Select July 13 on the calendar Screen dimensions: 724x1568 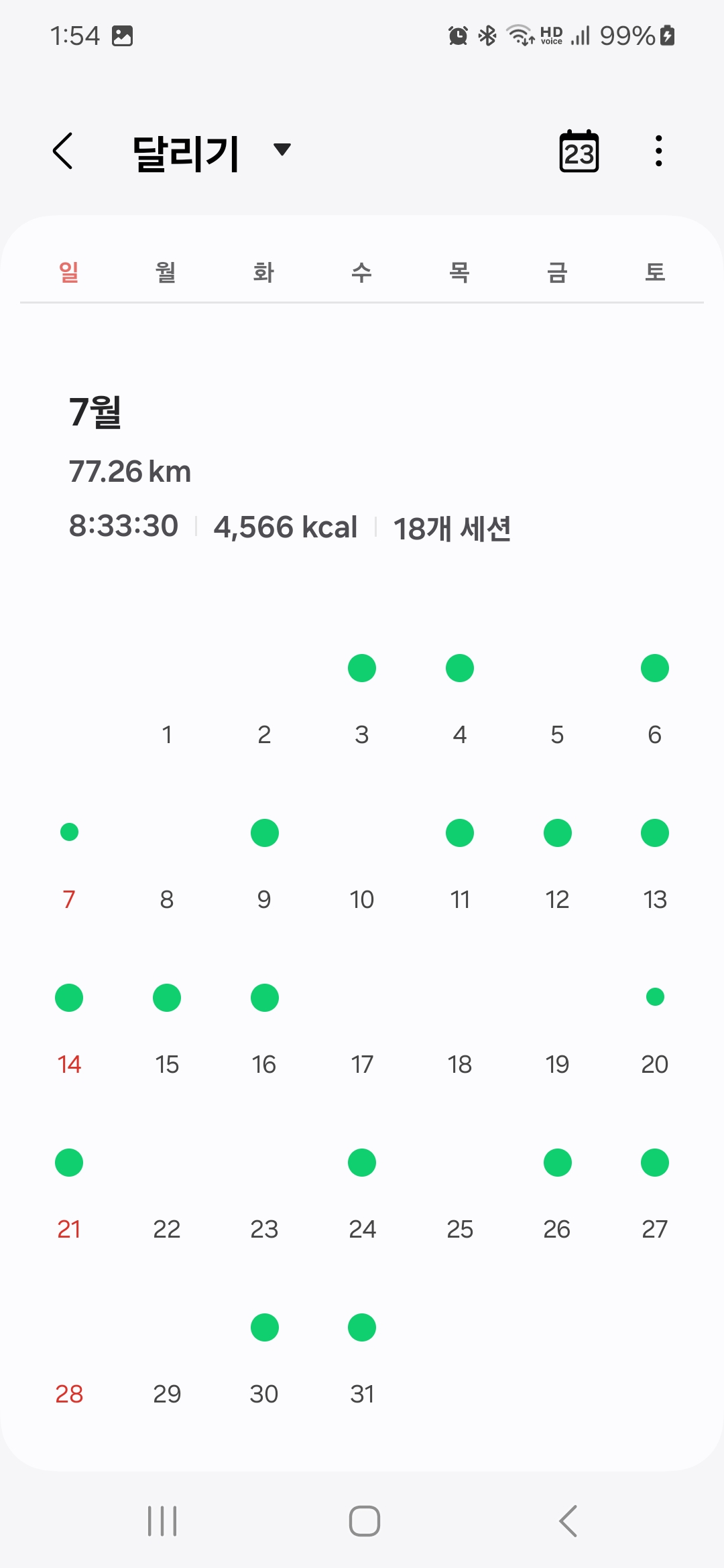(655, 865)
